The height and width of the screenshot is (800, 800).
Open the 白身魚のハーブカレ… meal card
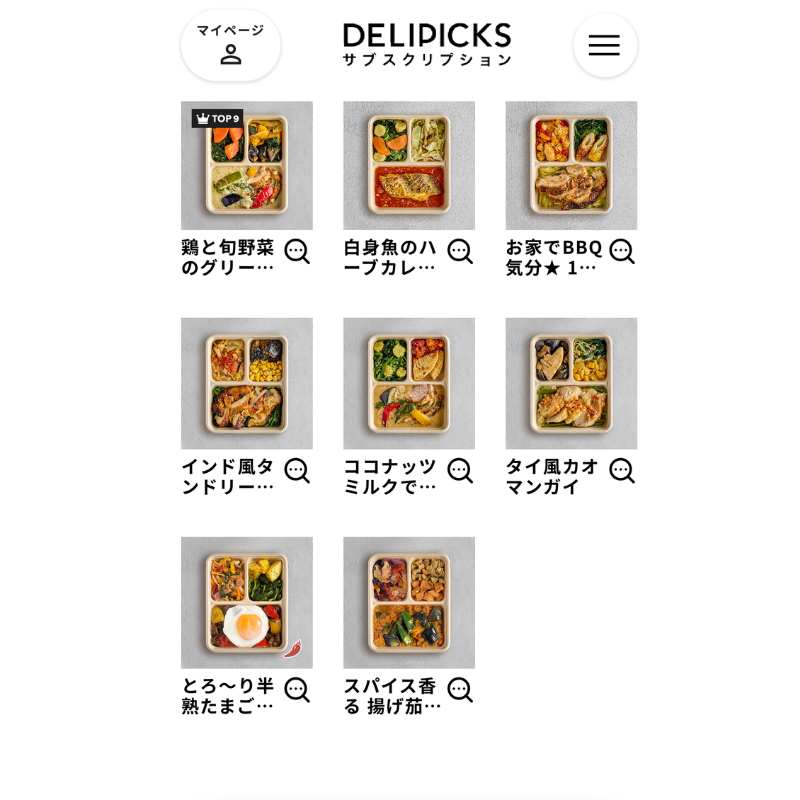point(408,166)
